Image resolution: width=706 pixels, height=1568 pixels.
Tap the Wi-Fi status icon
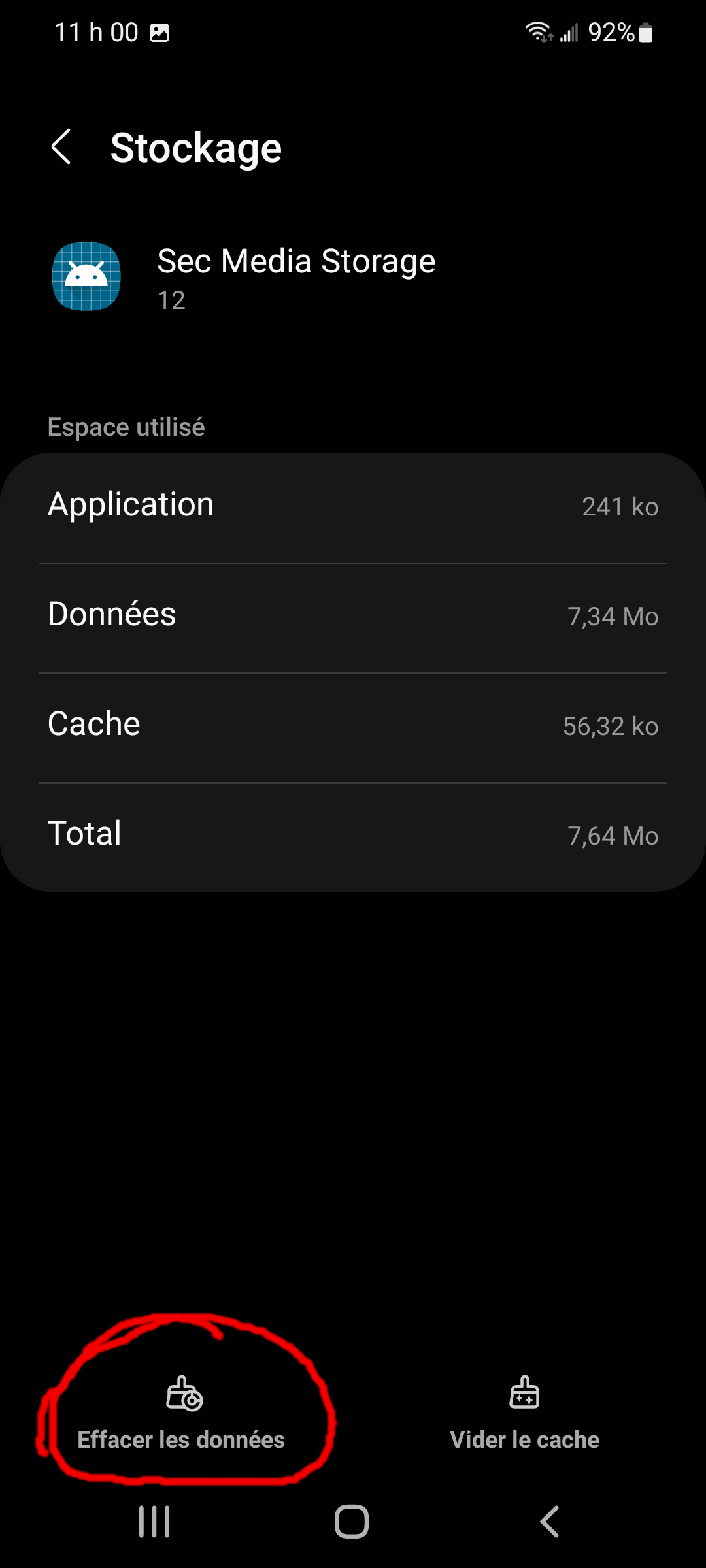pyautogui.click(x=538, y=31)
